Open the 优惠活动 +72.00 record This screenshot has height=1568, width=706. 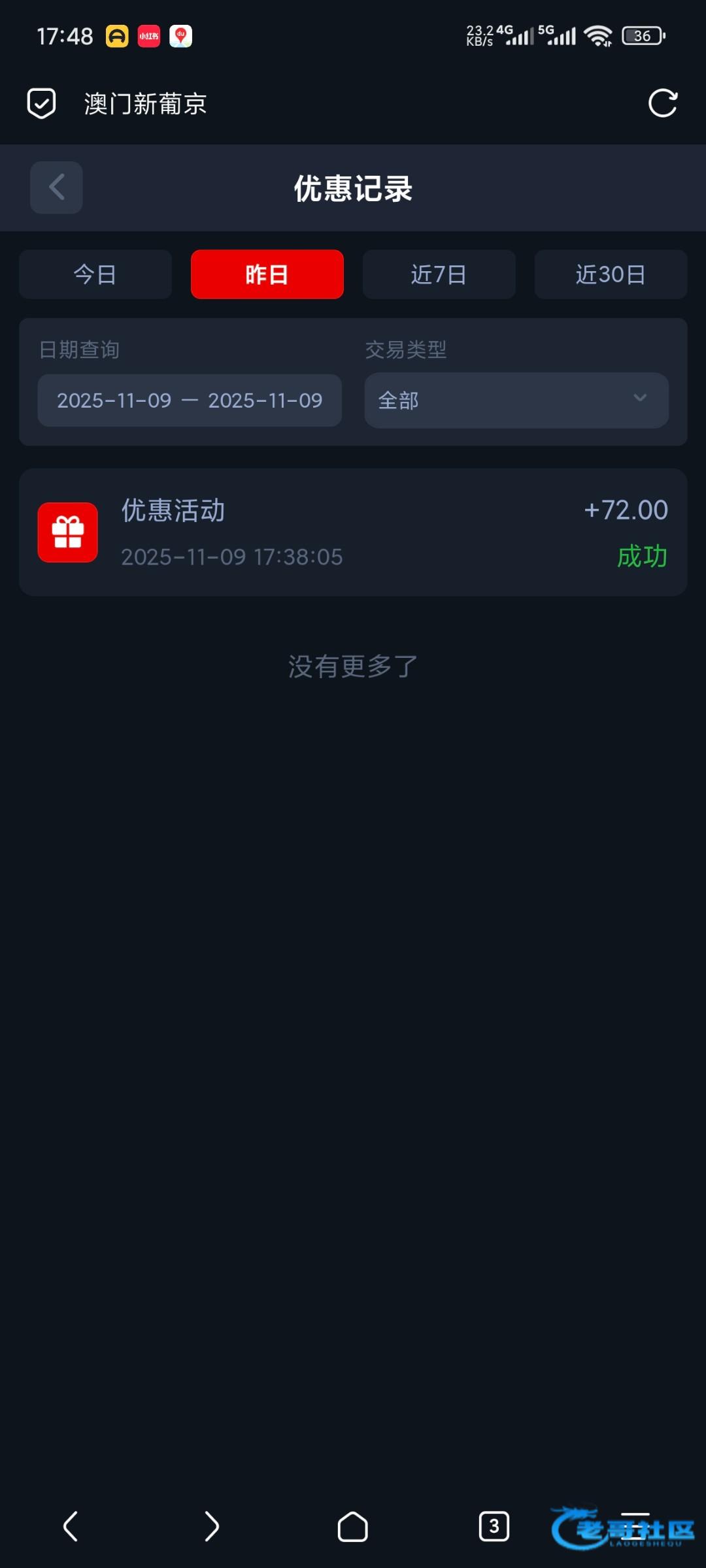click(x=353, y=532)
